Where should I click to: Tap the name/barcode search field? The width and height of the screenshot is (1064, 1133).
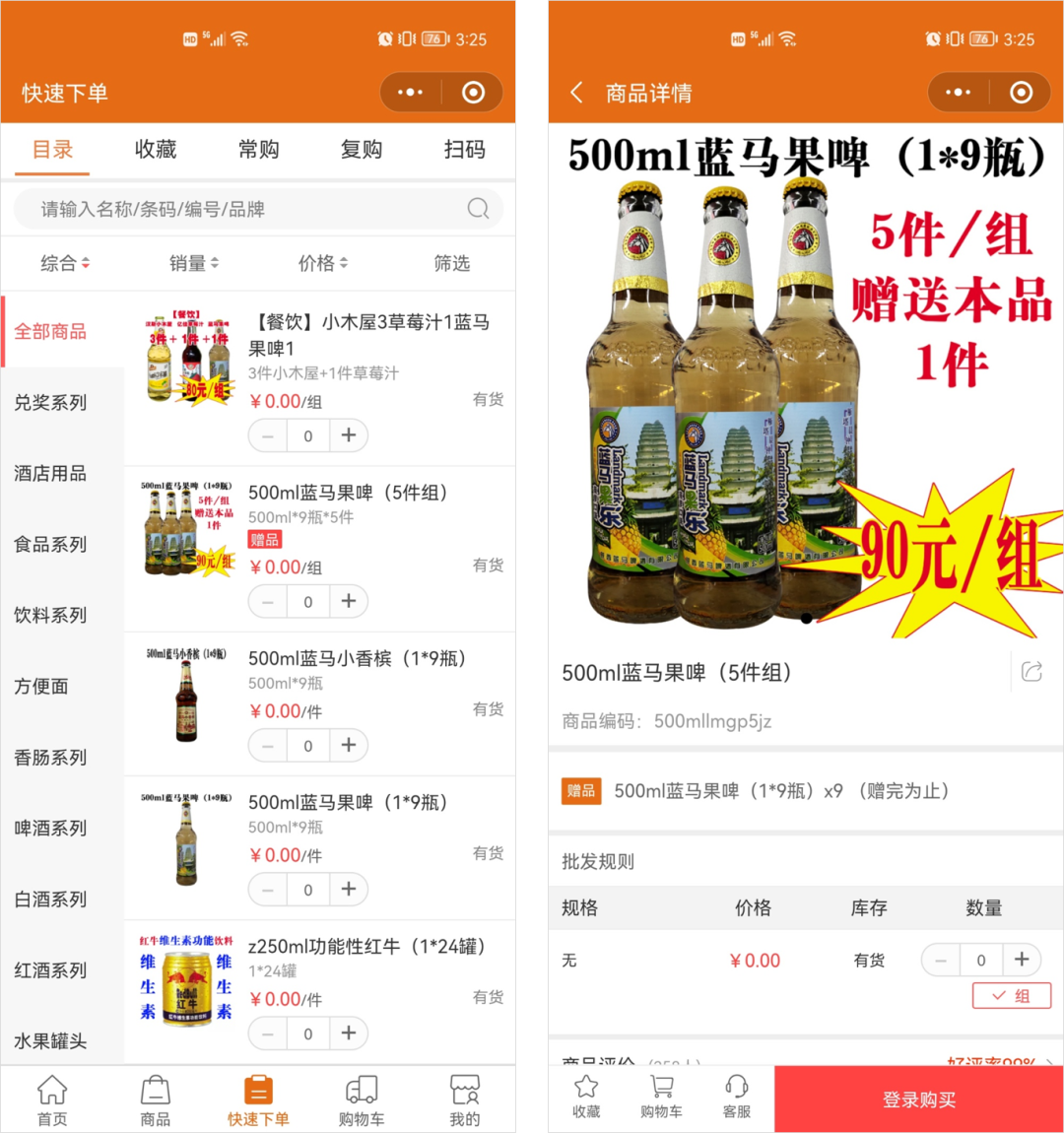(246, 209)
